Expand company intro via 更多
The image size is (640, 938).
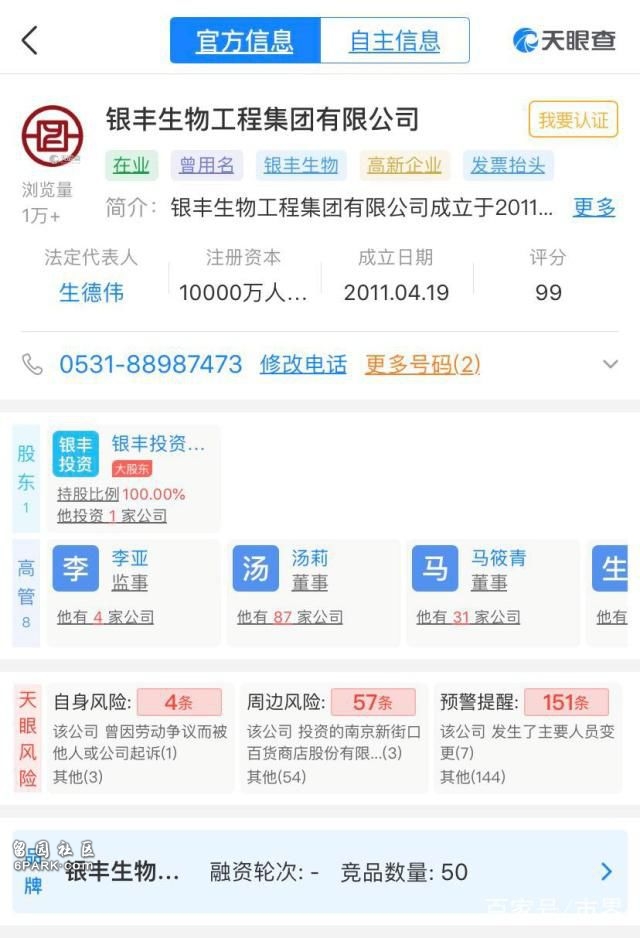[594, 208]
